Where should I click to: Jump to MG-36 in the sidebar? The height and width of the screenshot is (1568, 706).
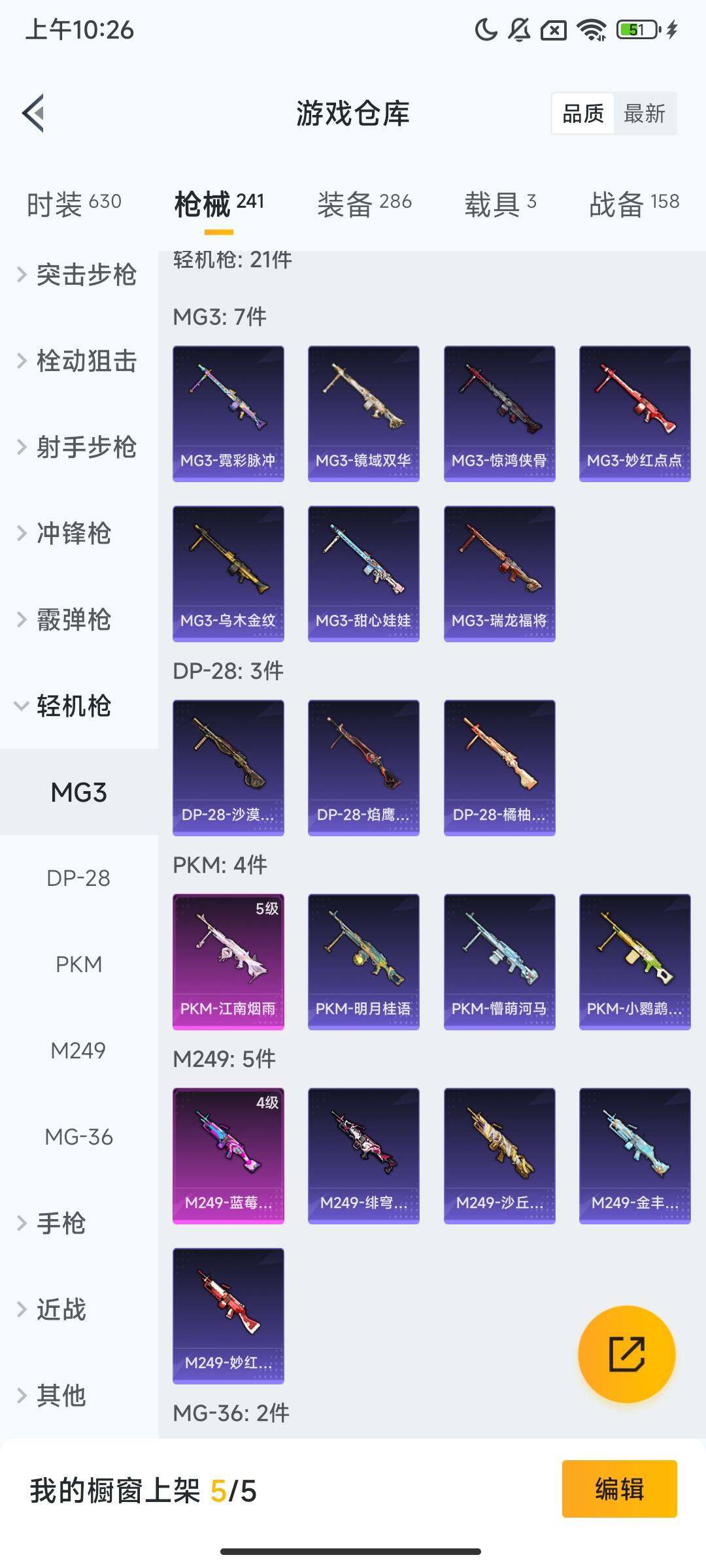click(x=78, y=1137)
